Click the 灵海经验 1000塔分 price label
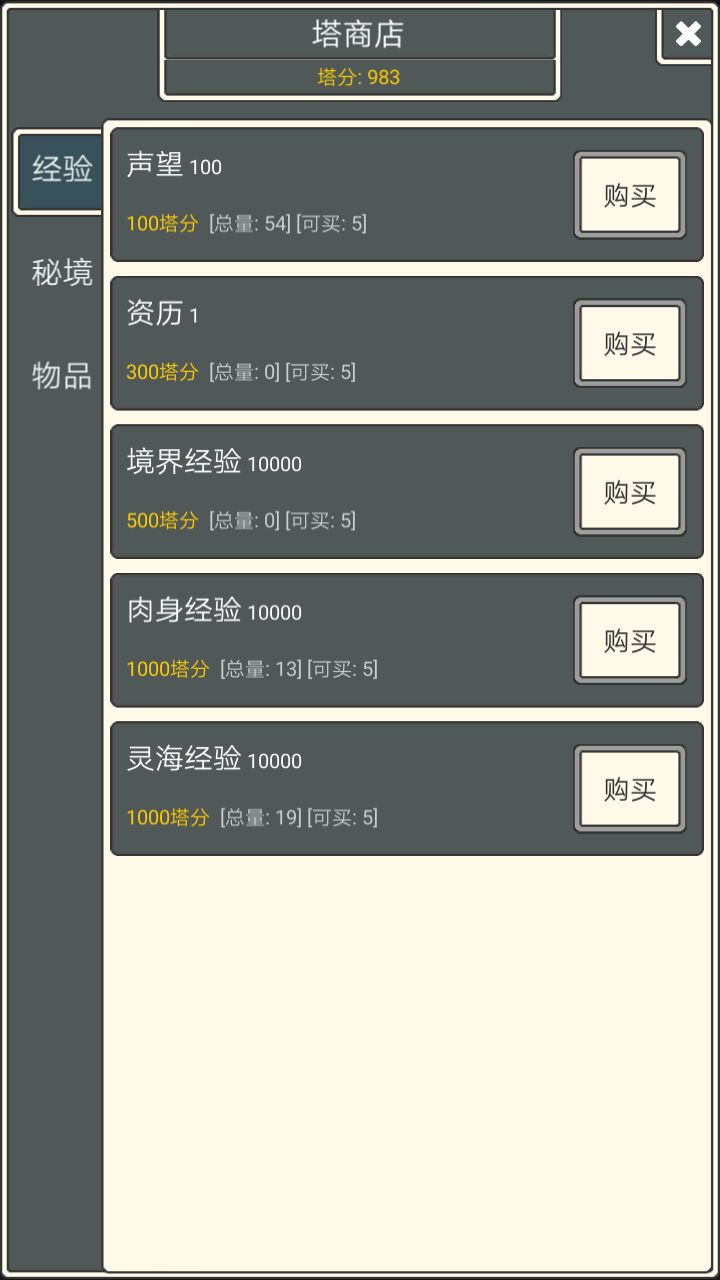This screenshot has width=720, height=1280. (170, 817)
